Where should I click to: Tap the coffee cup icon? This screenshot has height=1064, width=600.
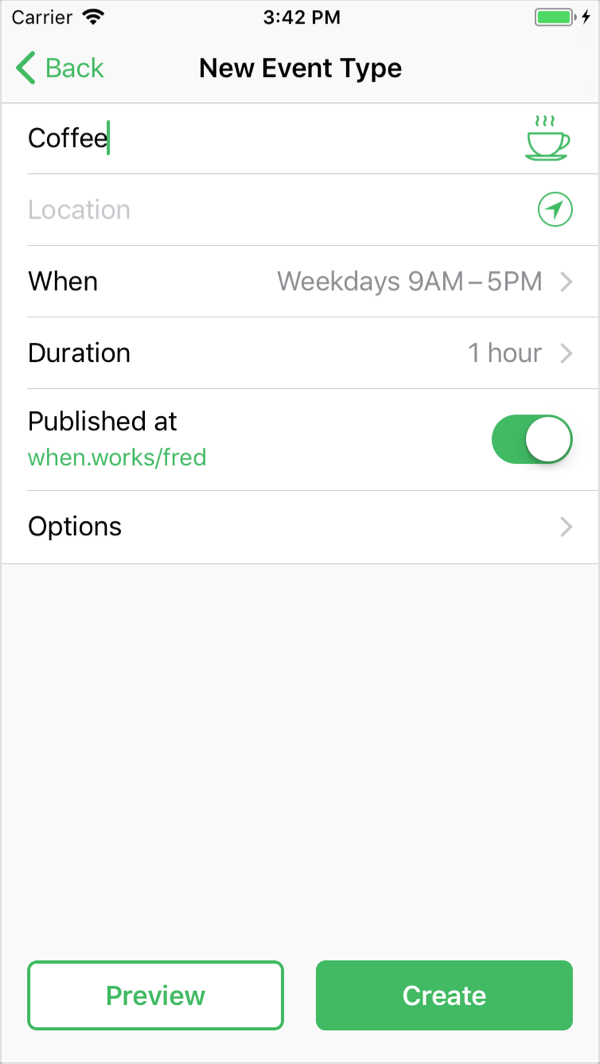pyautogui.click(x=547, y=138)
